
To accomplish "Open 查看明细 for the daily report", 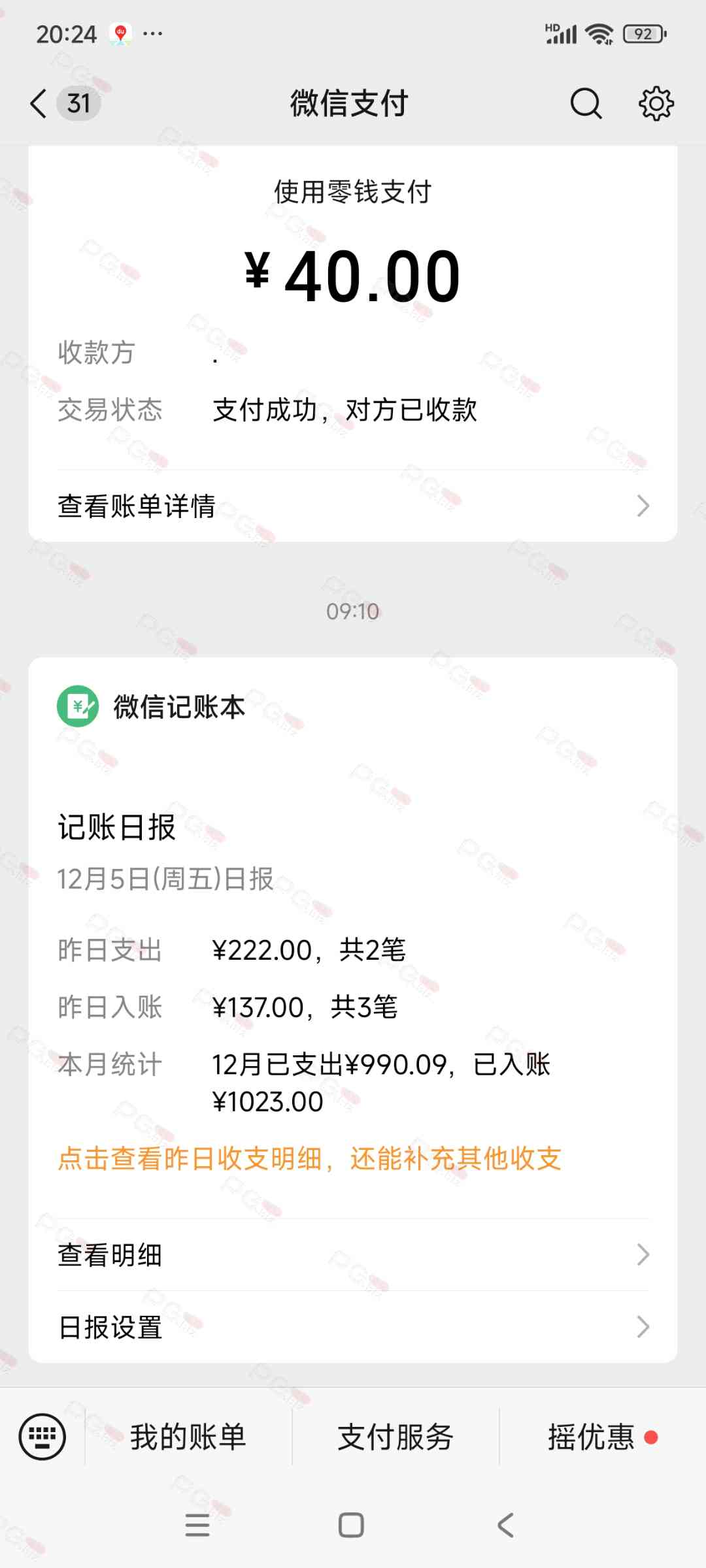I will pyautogui.click(x=353, y=1254).
